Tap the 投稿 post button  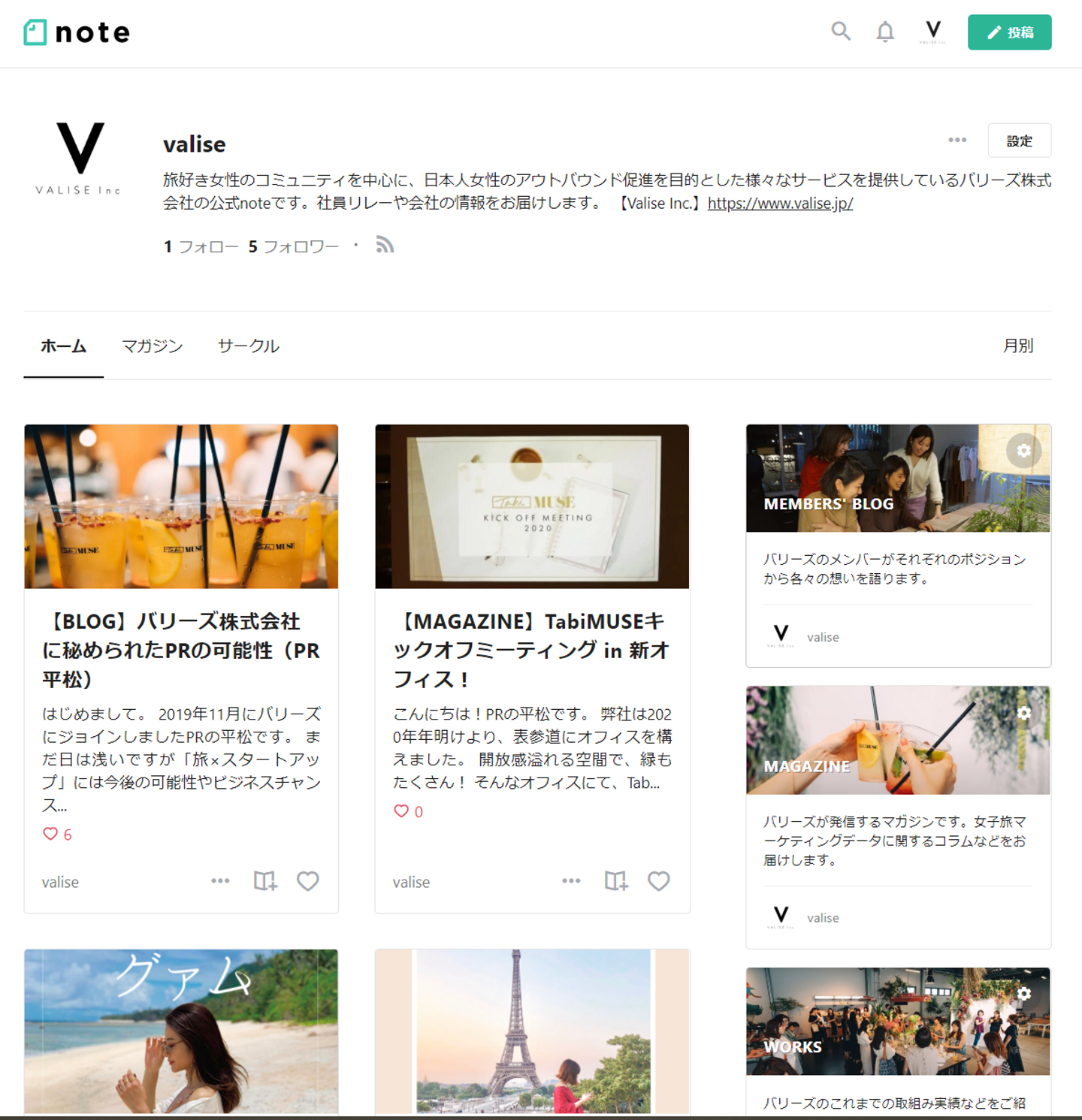tap(1009, 32)
